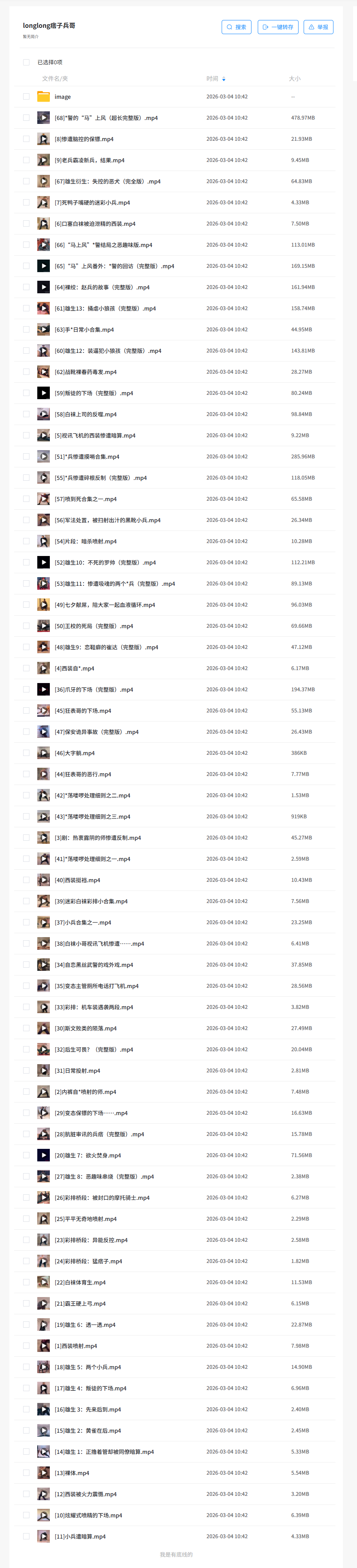This screenshot has height=1568, width=357.
Task: Open the file [17]雄生 4：叛徒的下场.mp4
Action: point(90,1388)
